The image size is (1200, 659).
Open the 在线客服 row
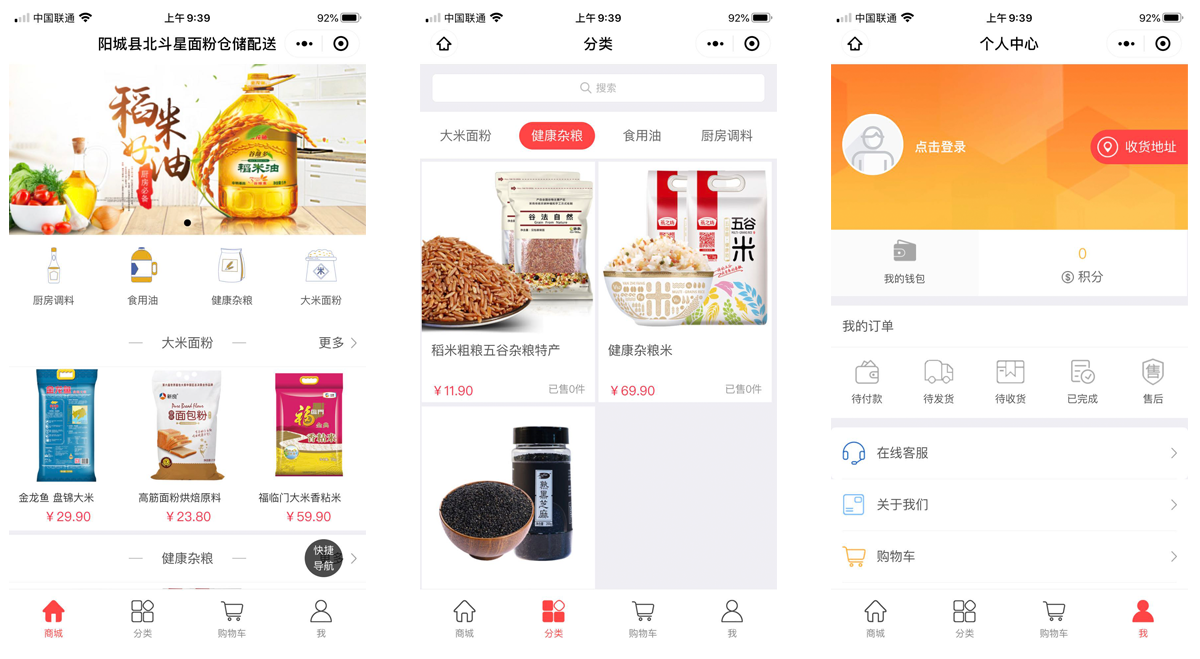point(1009,453)
